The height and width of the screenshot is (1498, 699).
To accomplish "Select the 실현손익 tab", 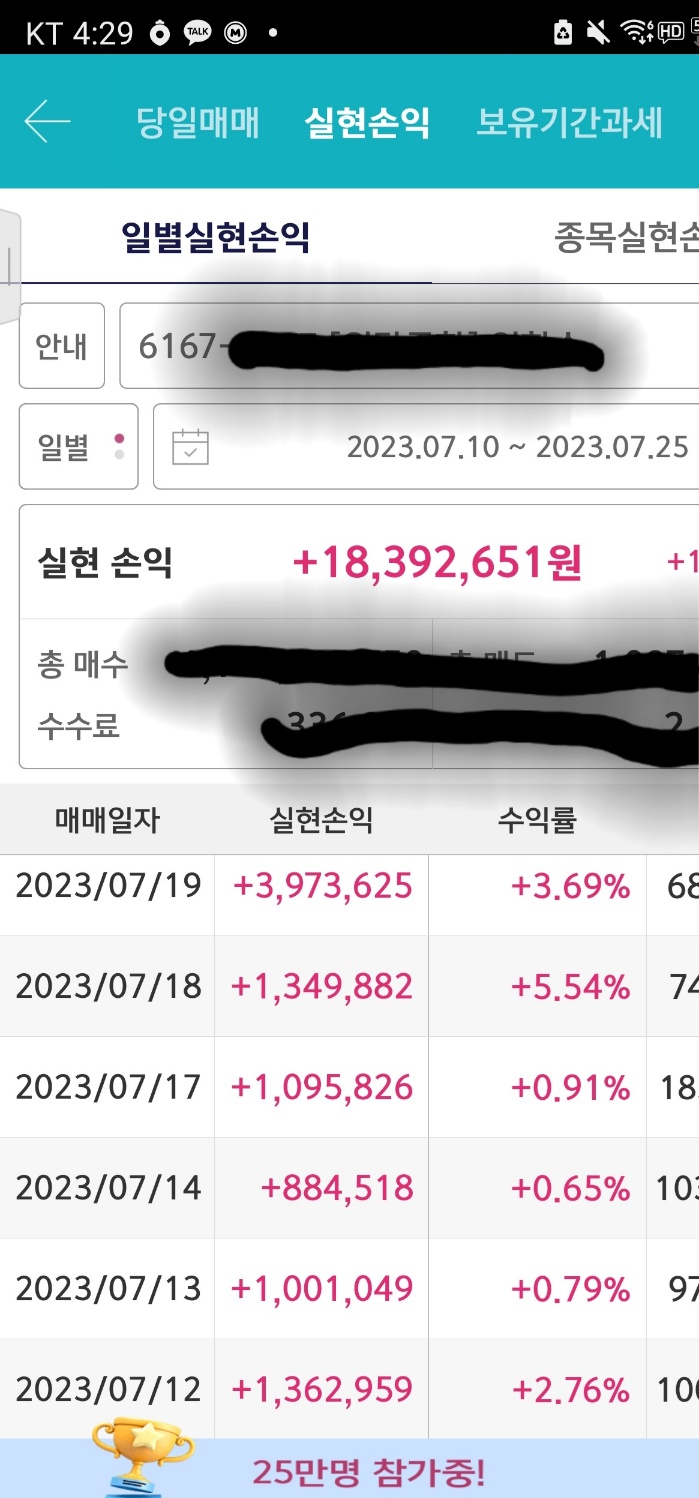I will click(x=367, y=123).
